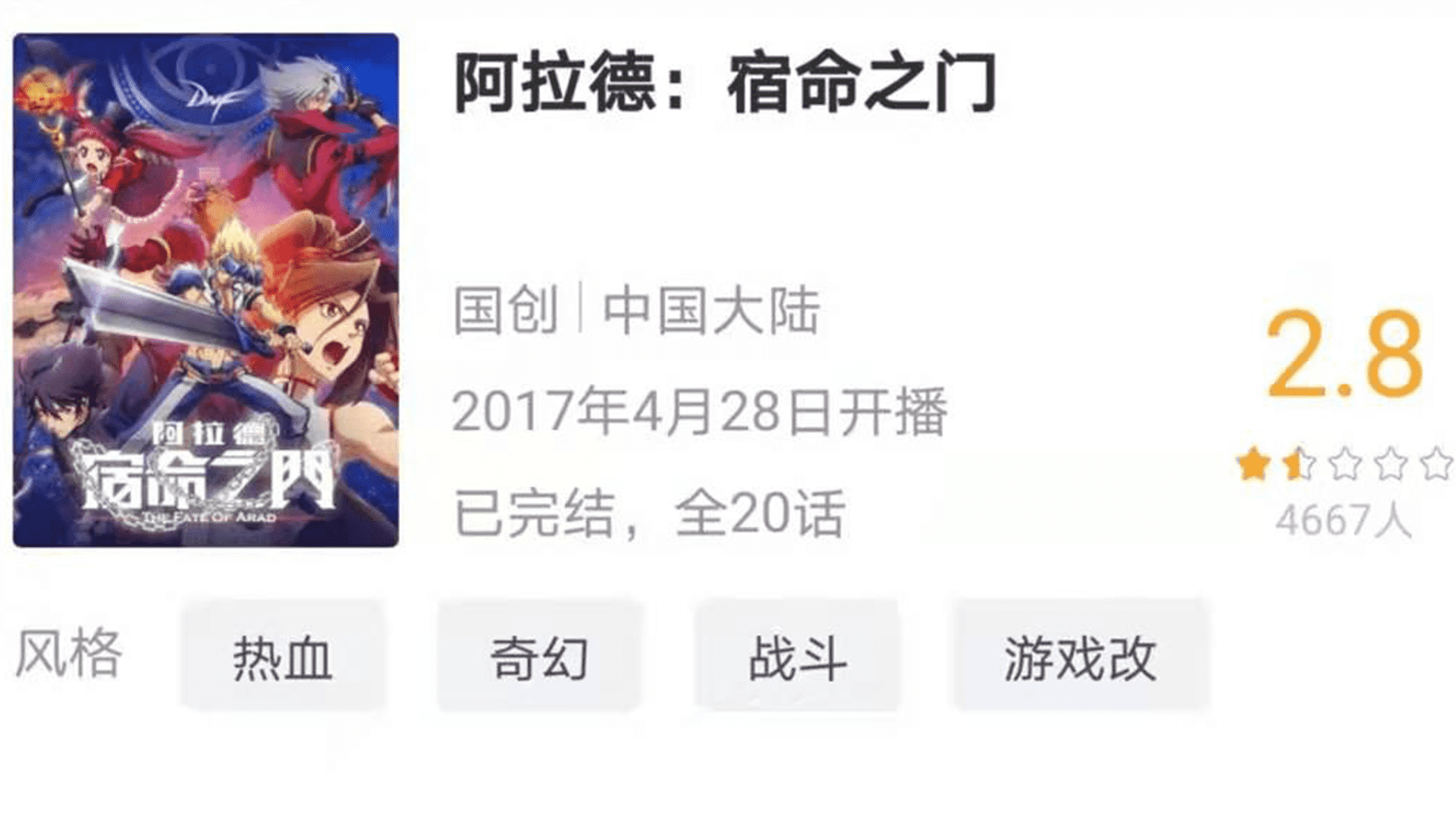The image size is (1456, 819).
Task: Tap the 奇幻 style chip
Action: click(539, 657)
